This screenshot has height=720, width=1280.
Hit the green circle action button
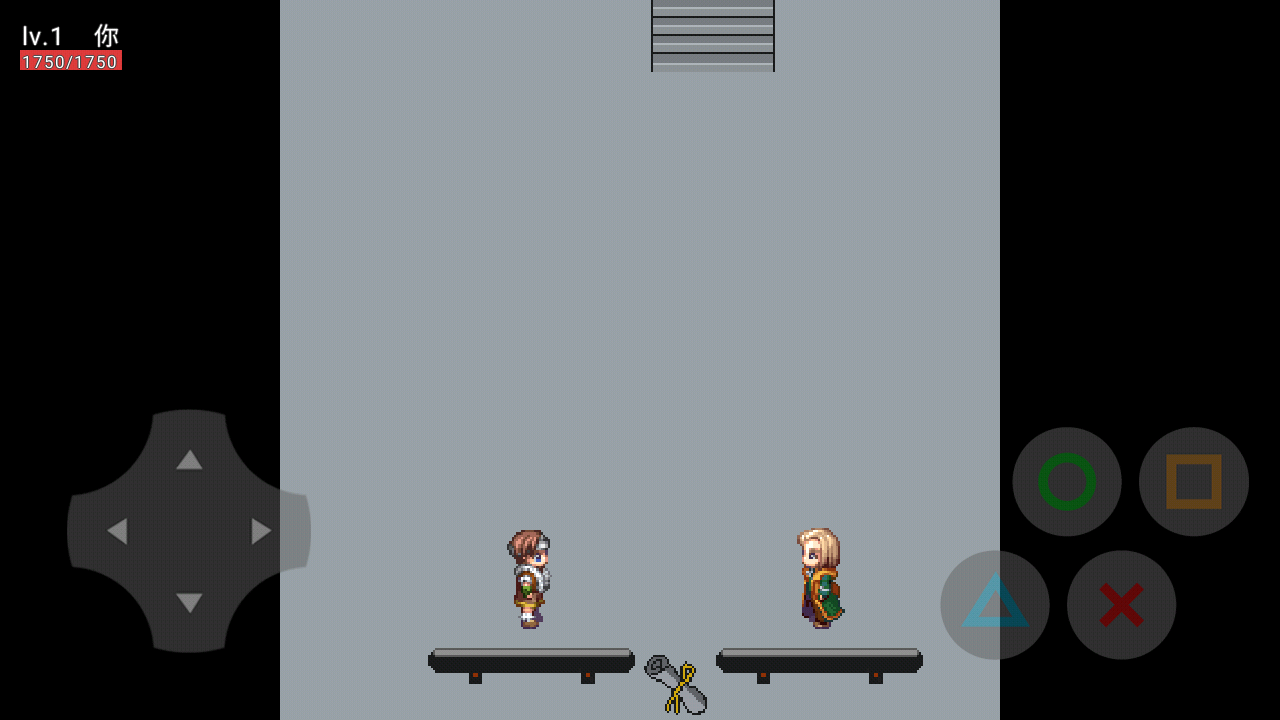(x=1067, y=482)
